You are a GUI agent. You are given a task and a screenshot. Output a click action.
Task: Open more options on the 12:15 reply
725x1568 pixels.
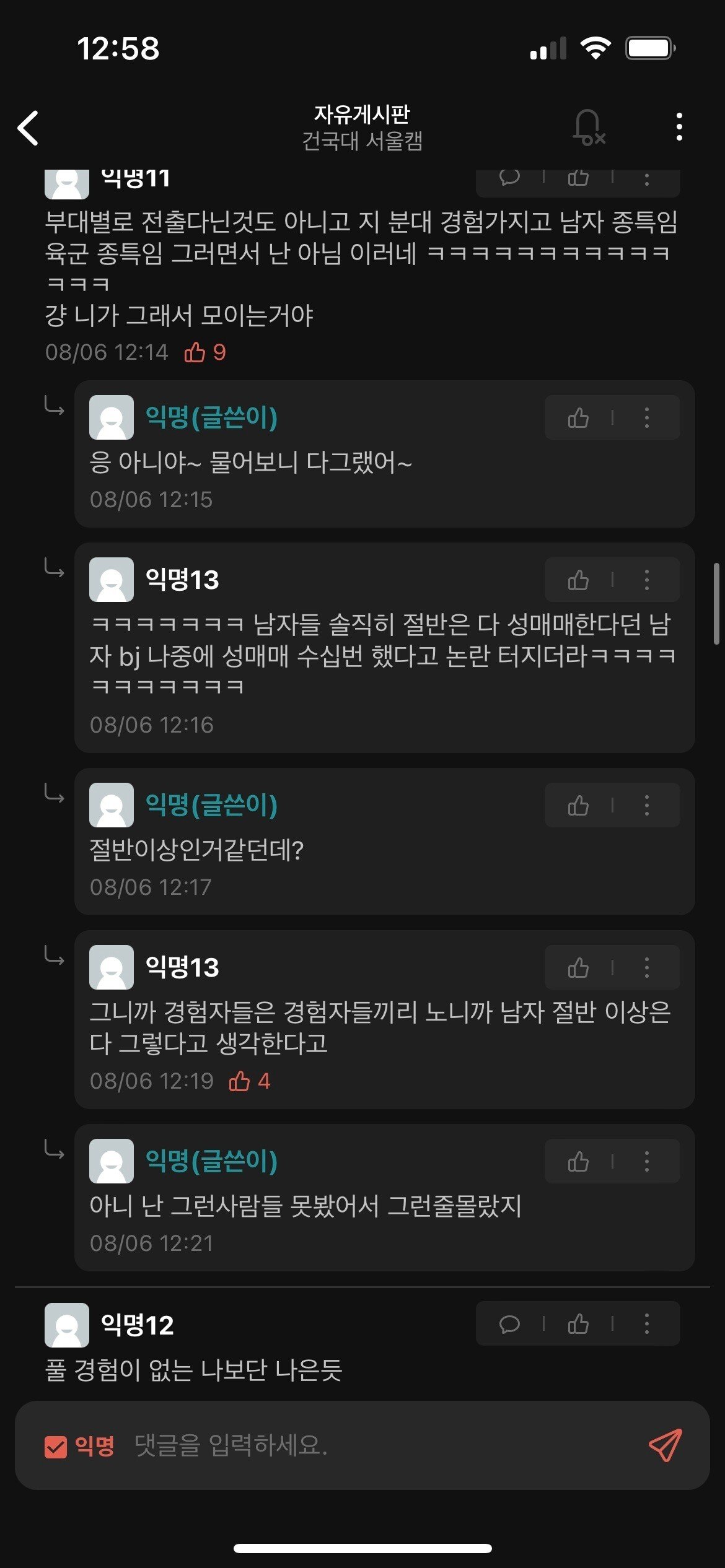[x=646, y=418]
